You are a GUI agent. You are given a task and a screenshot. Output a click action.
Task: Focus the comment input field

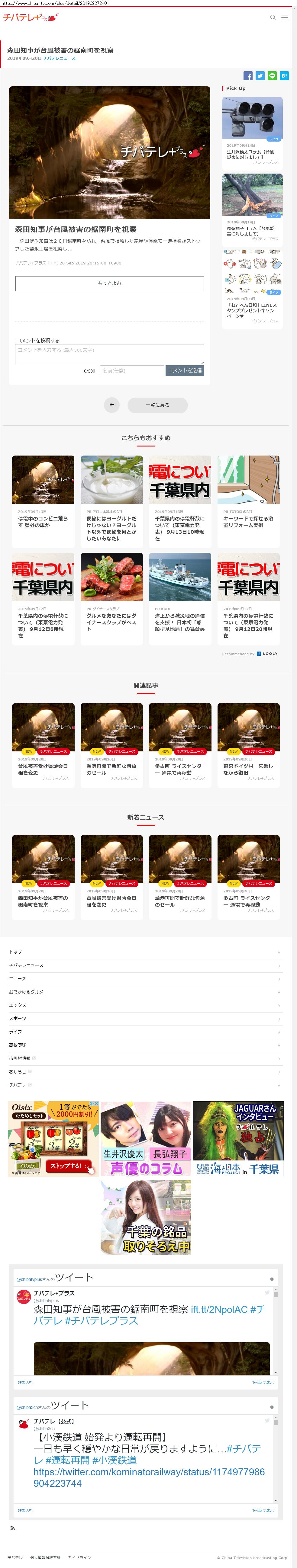(x=110, y=354)
